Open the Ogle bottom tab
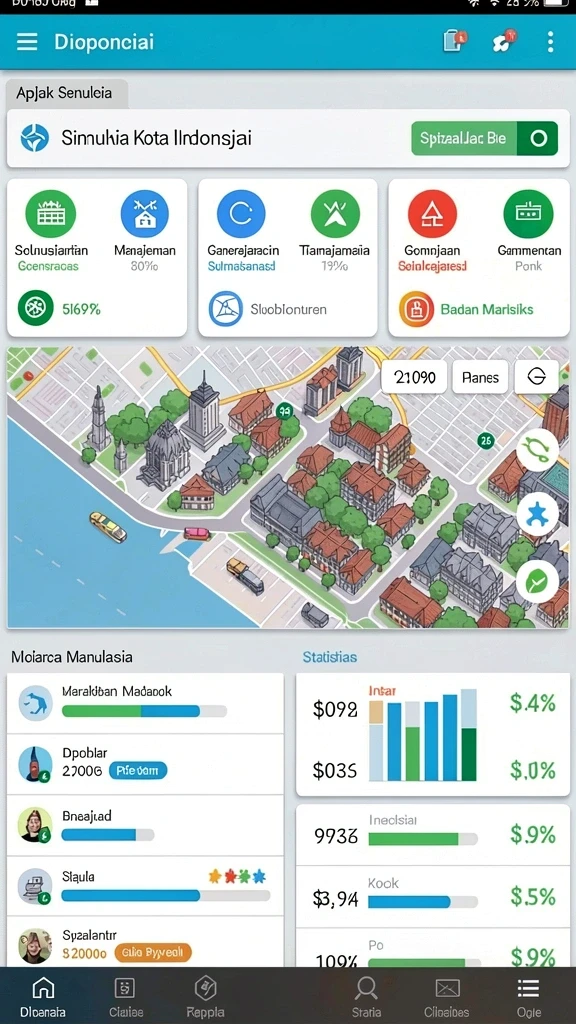Viewport: 576px width, 1024px height. point(528,997)
